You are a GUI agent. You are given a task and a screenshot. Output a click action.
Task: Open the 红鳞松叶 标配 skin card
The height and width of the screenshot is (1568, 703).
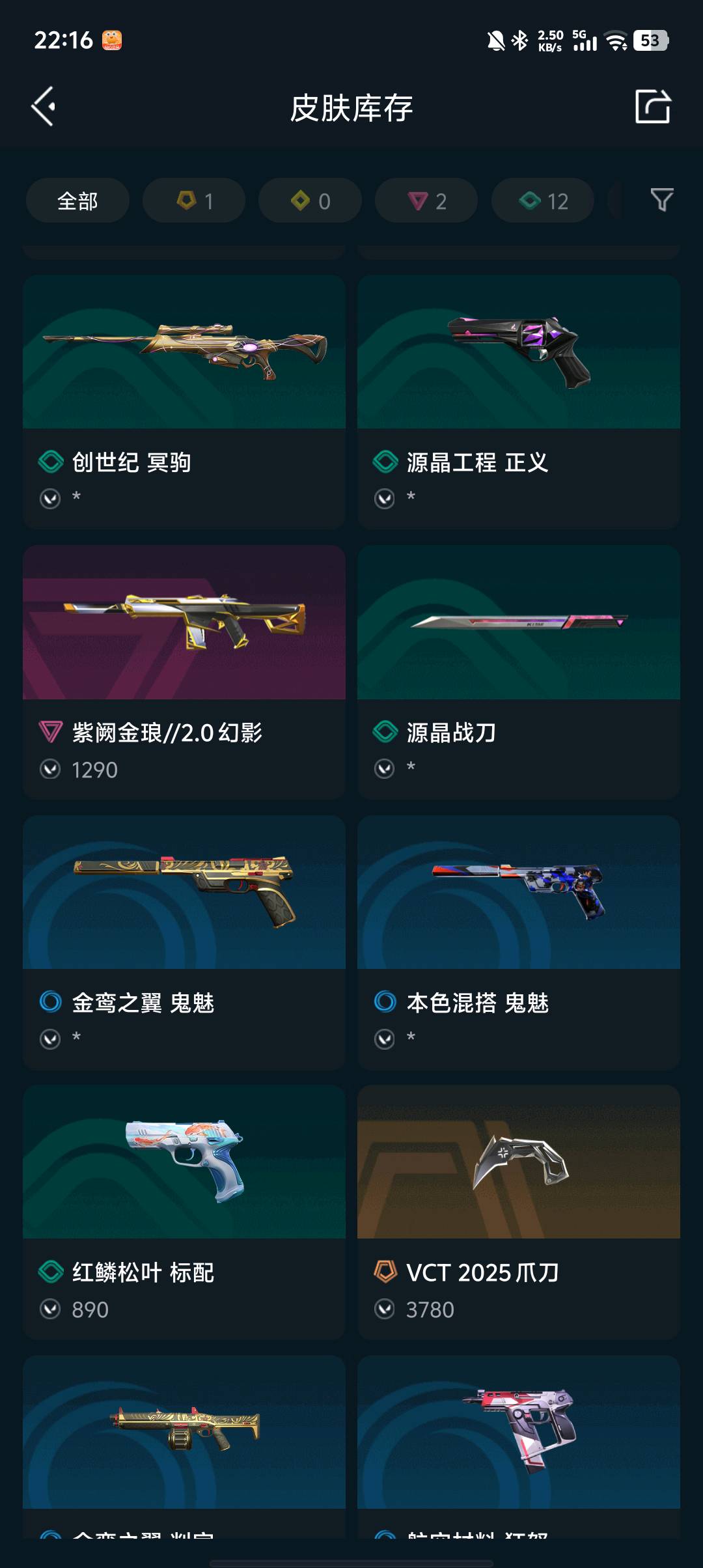tap(184, 1212)
